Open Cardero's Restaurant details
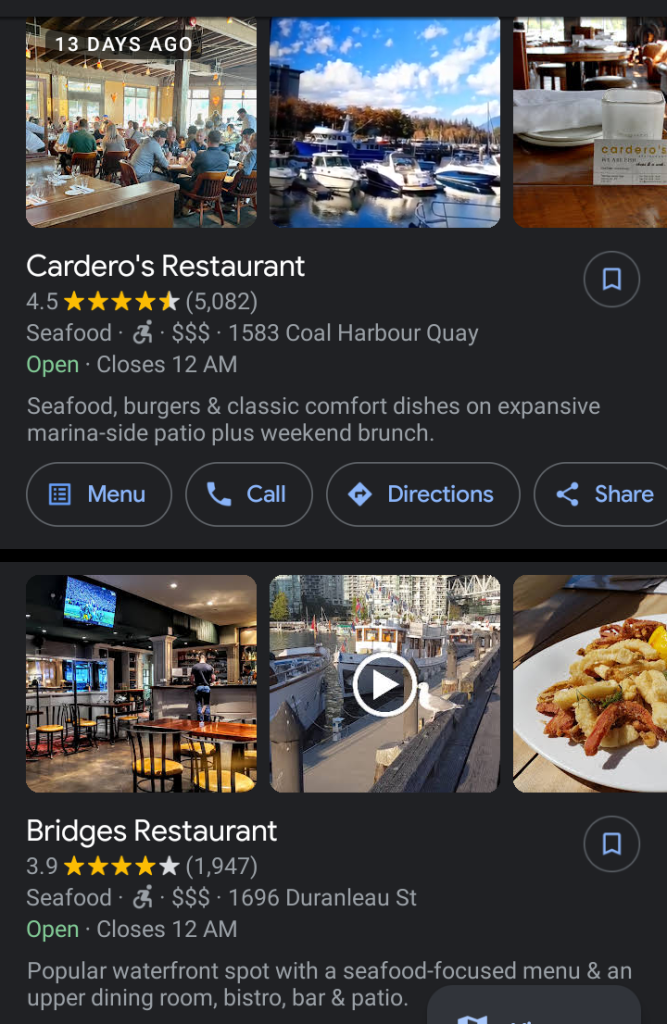The image size is (667, 1024). pos(166,266)
